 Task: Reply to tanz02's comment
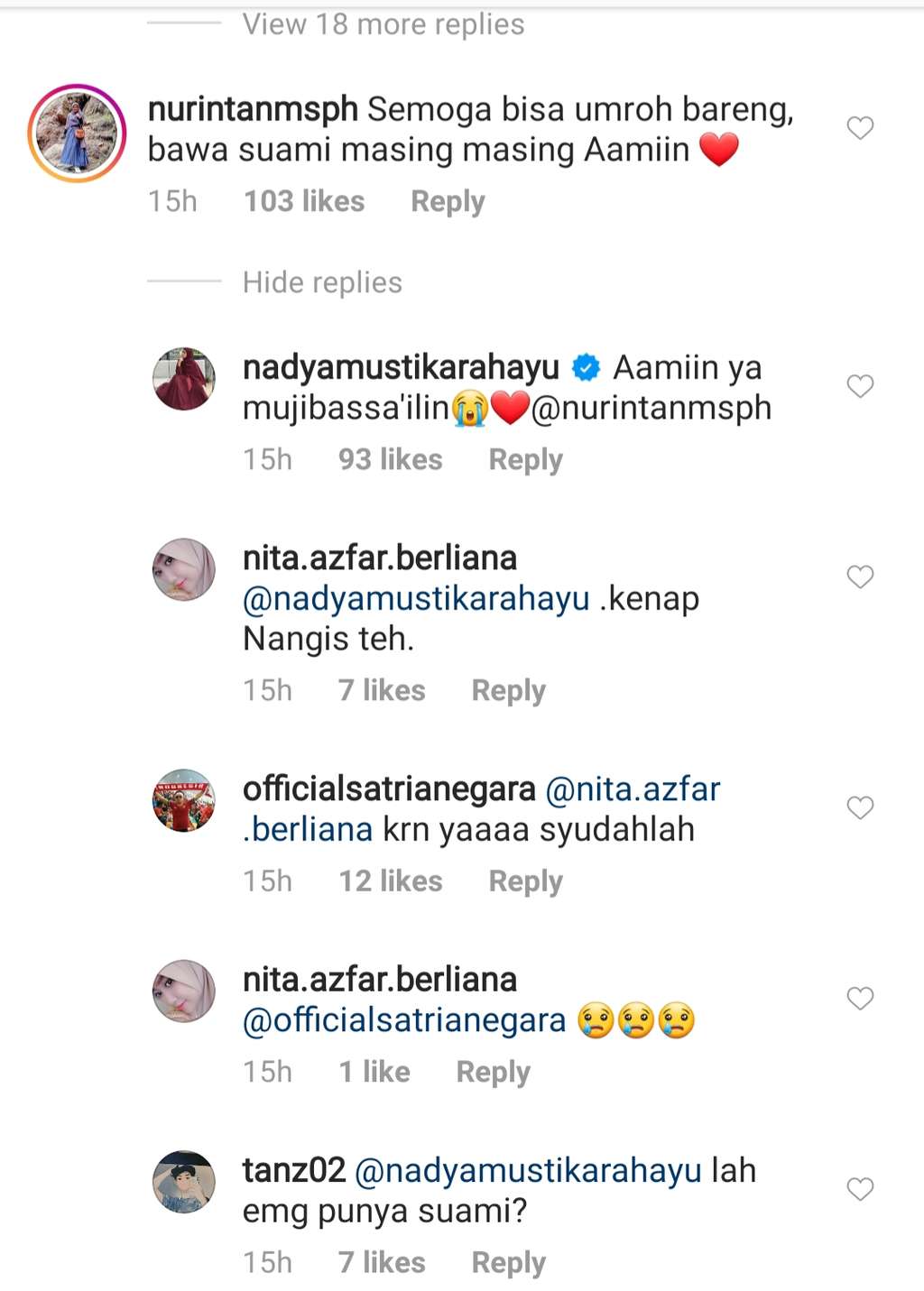coord(508,1262)
